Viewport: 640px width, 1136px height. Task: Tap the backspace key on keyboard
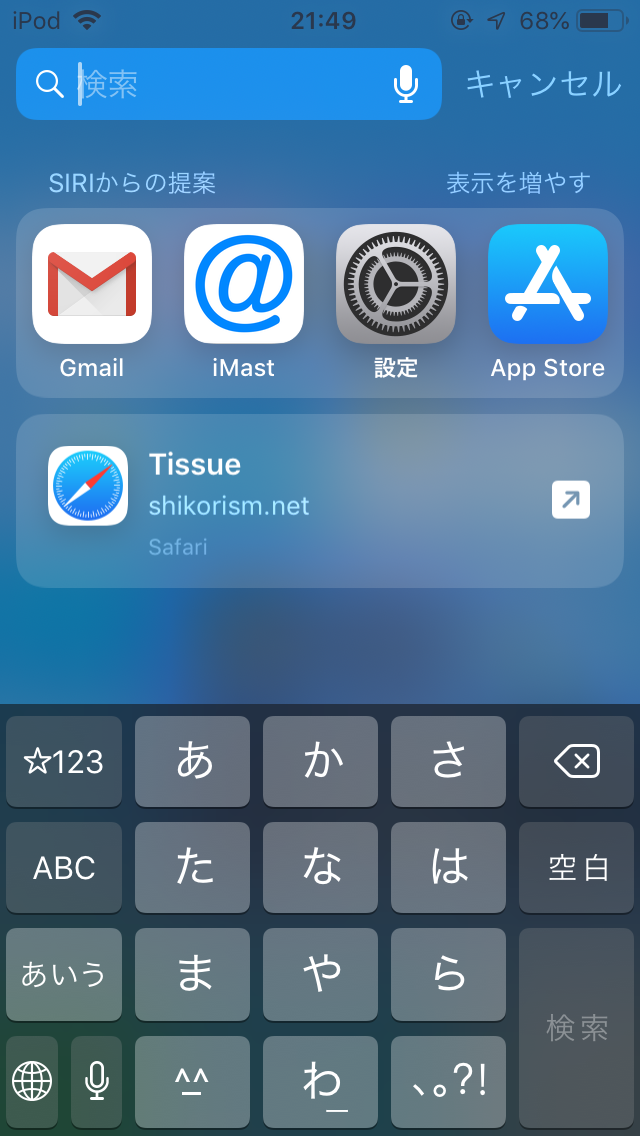(x=576, y=762)
